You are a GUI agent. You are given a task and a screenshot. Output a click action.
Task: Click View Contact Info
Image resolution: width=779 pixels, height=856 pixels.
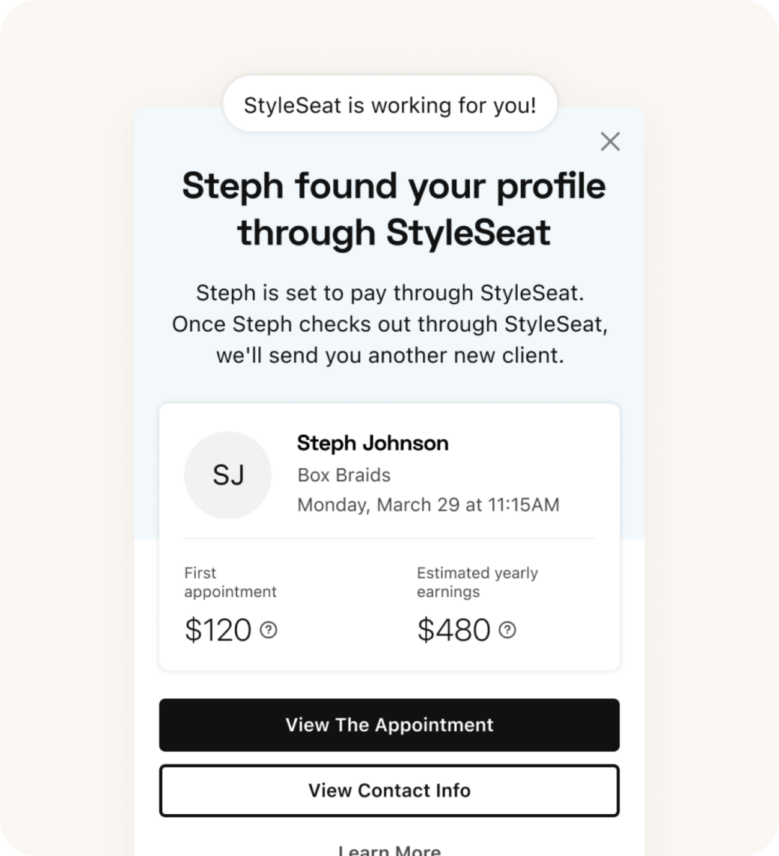(389, 790)
